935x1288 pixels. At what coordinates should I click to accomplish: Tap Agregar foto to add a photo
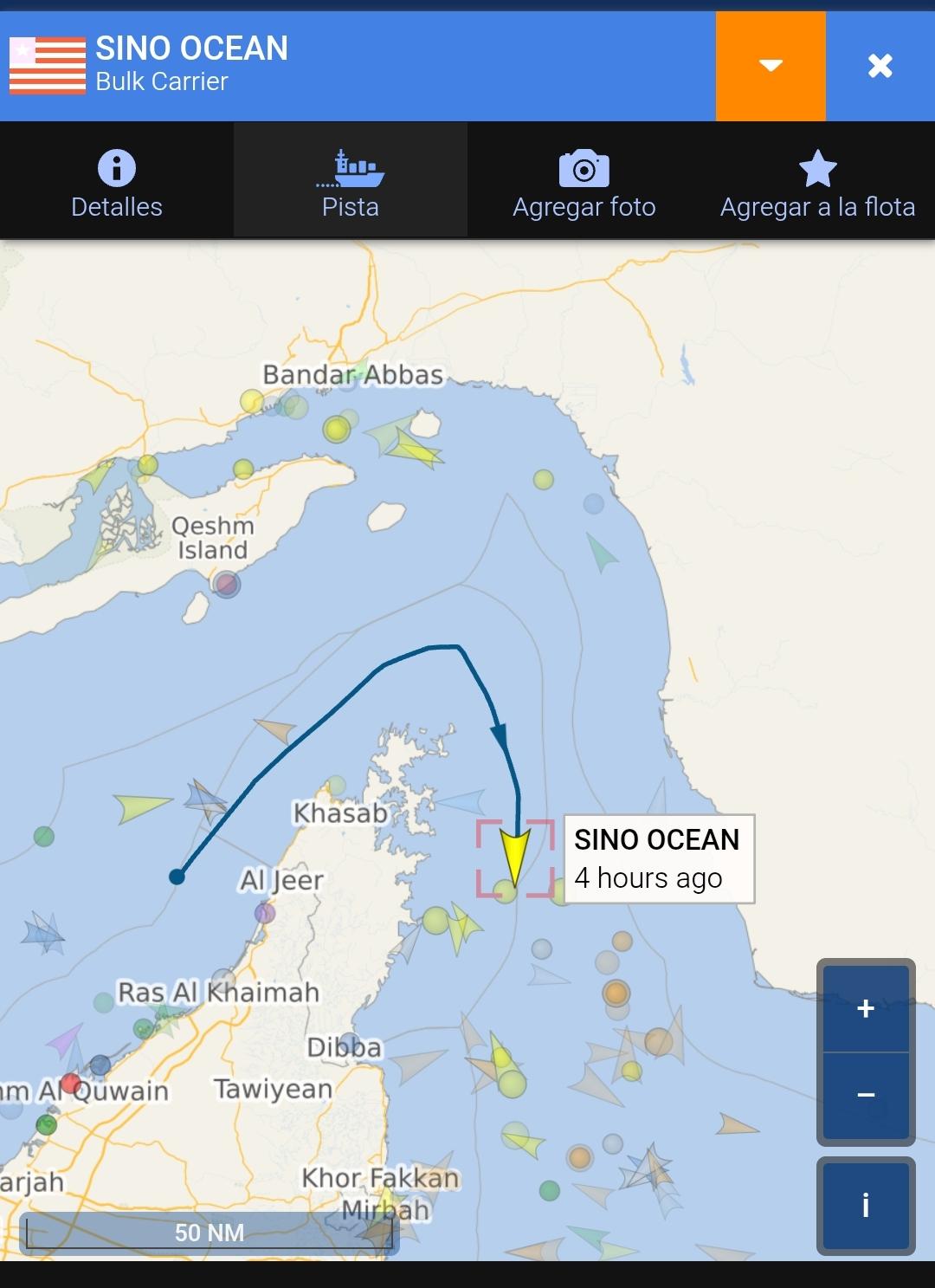[584, 182]
